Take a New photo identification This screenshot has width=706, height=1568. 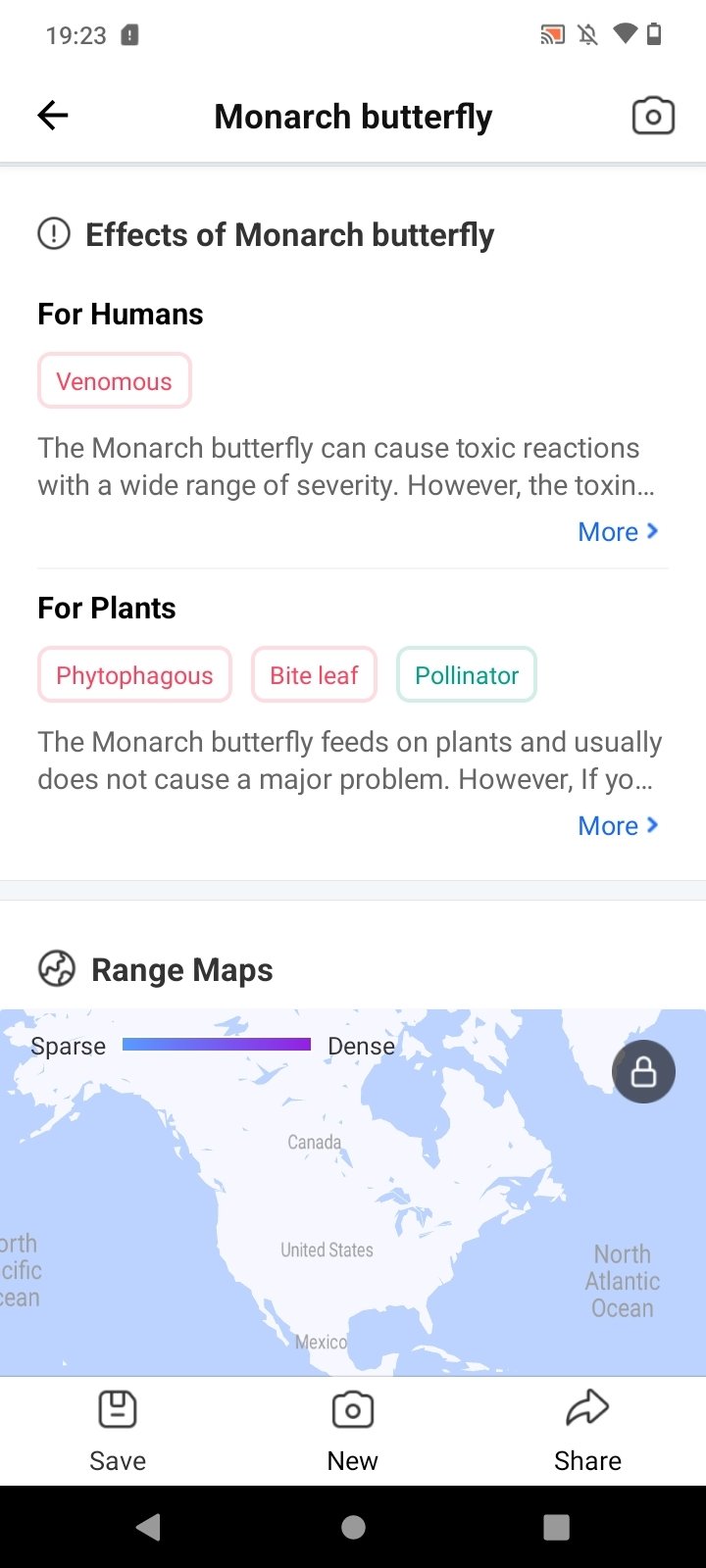353,1432
